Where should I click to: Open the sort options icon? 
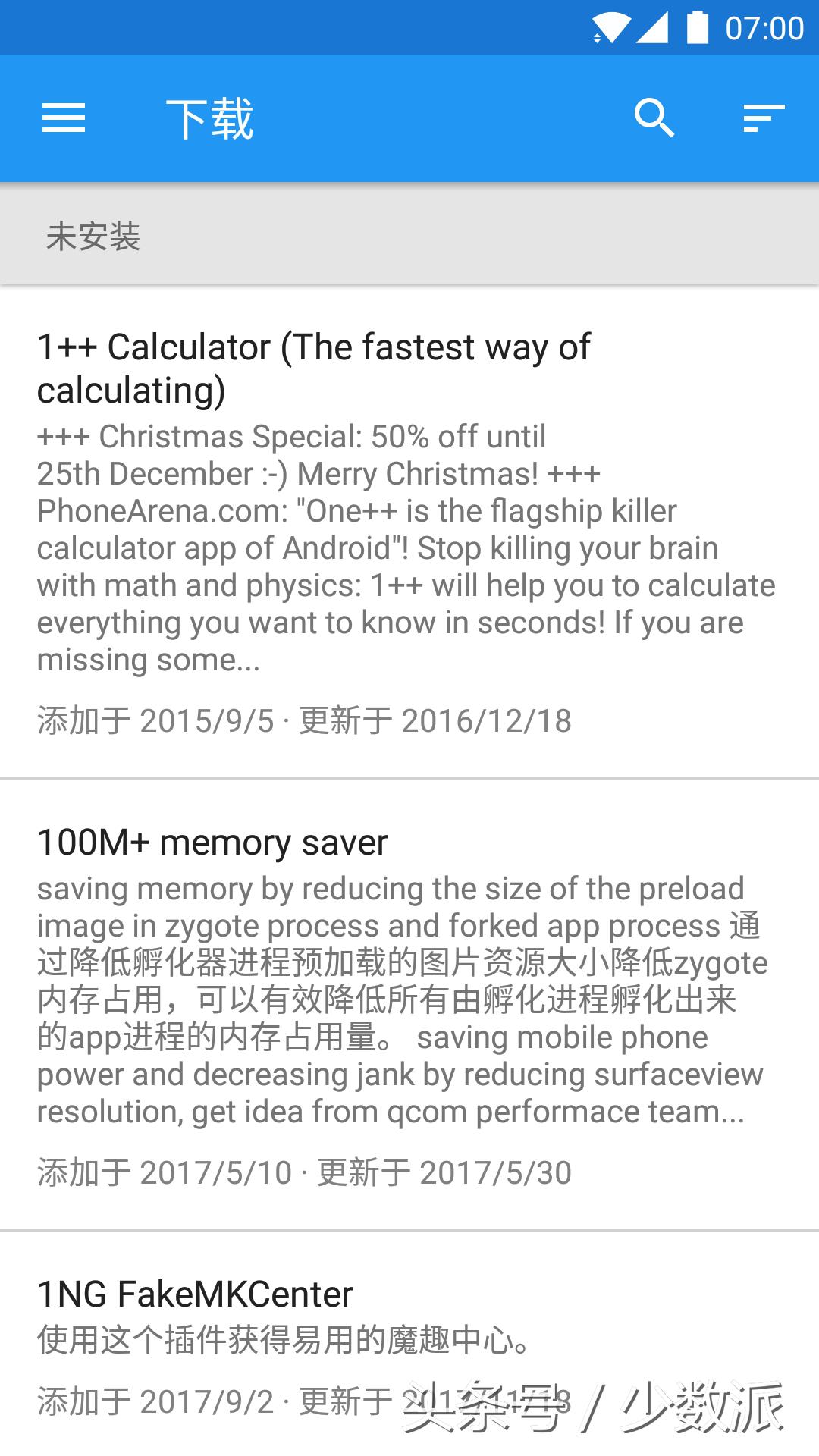[x=763, y=118]
